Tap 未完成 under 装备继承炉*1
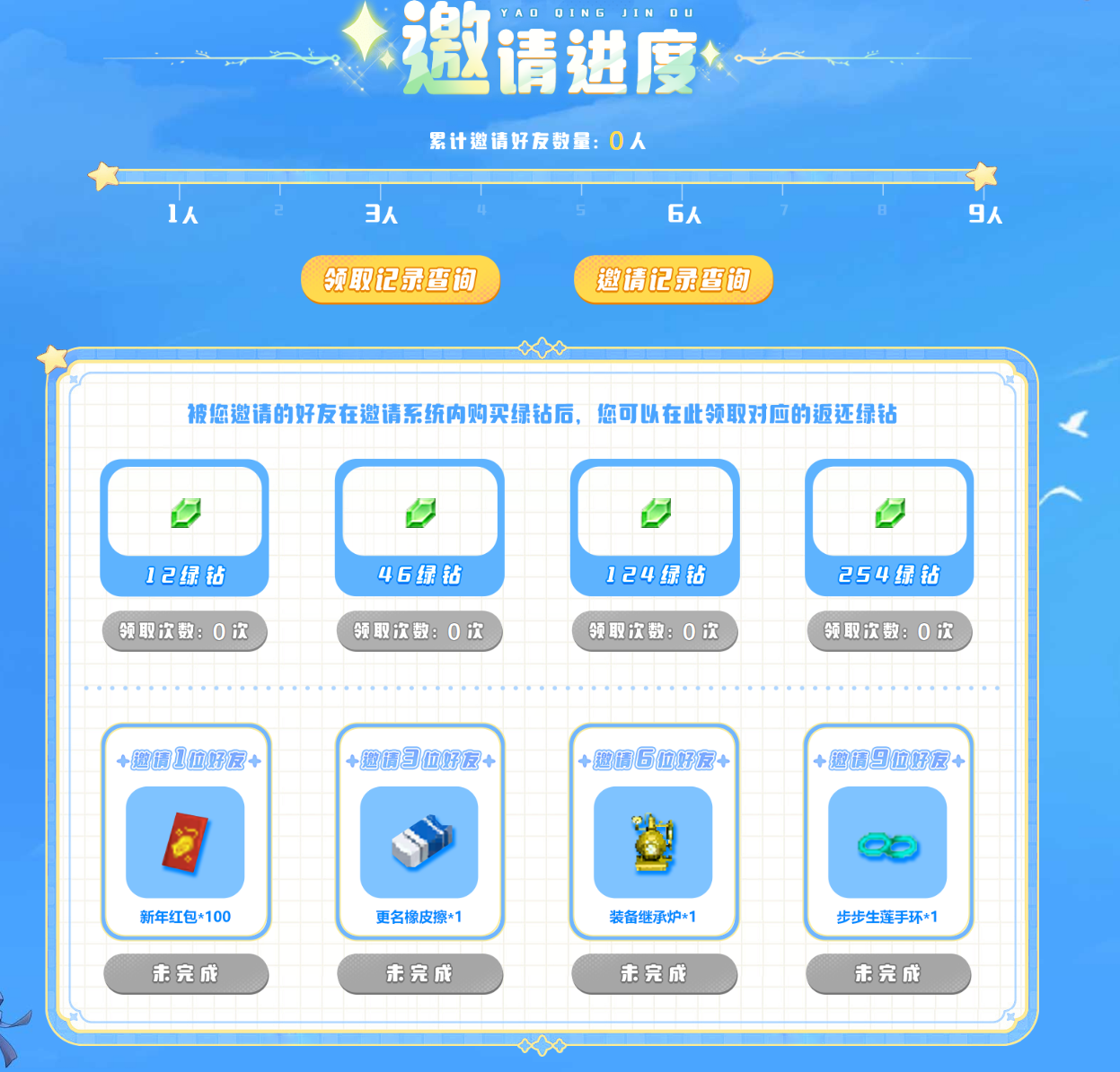This screenshot has height=1072, width=1120. 654,974
